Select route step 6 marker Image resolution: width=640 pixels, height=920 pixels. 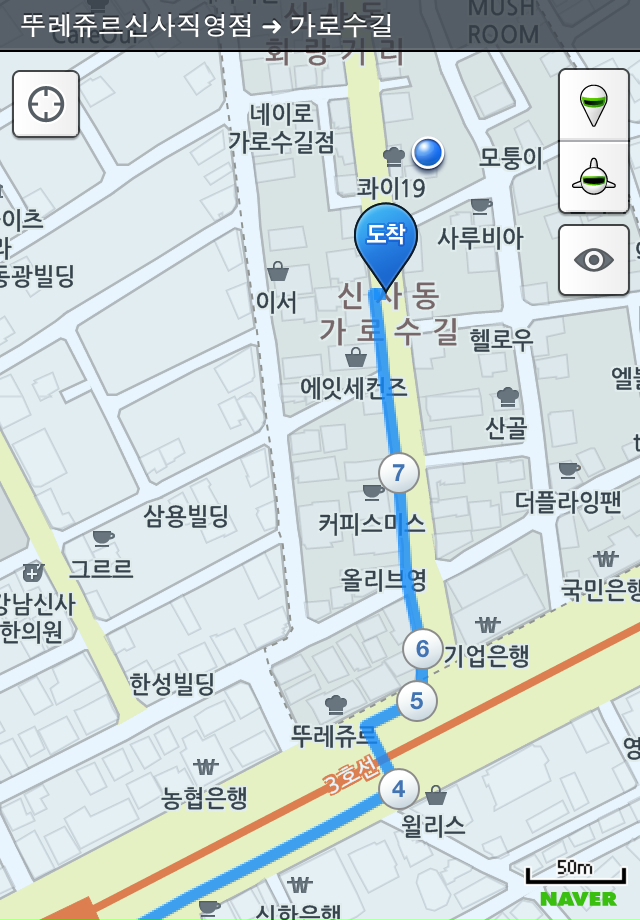(x=423, y=649)
